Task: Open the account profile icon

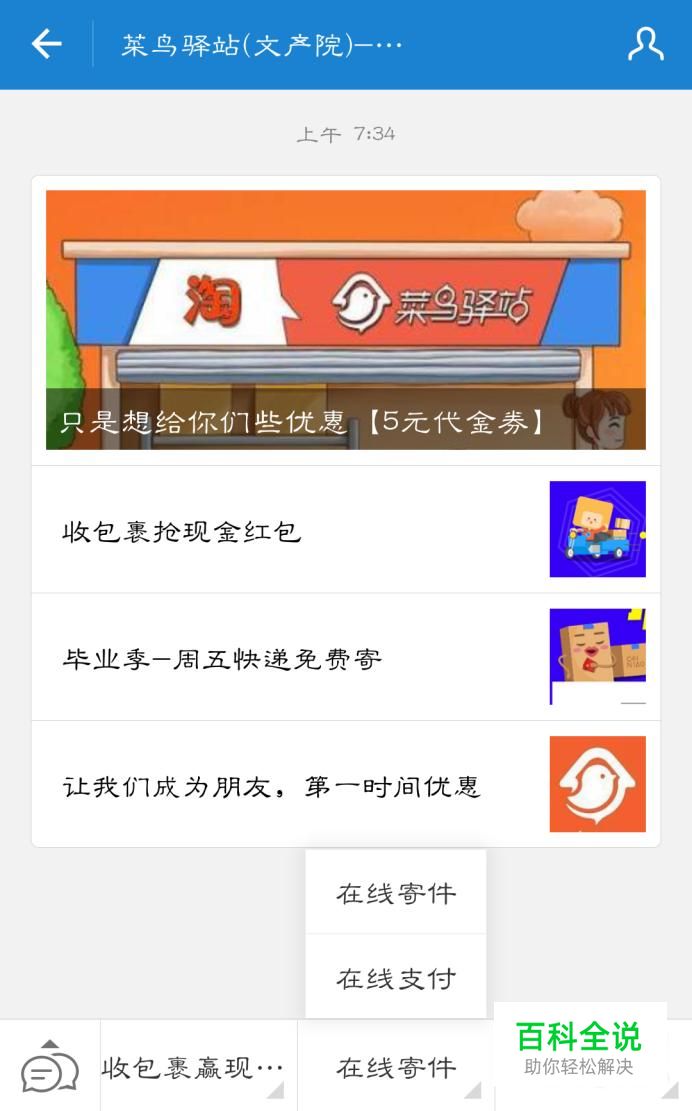Action: [645, 44]
